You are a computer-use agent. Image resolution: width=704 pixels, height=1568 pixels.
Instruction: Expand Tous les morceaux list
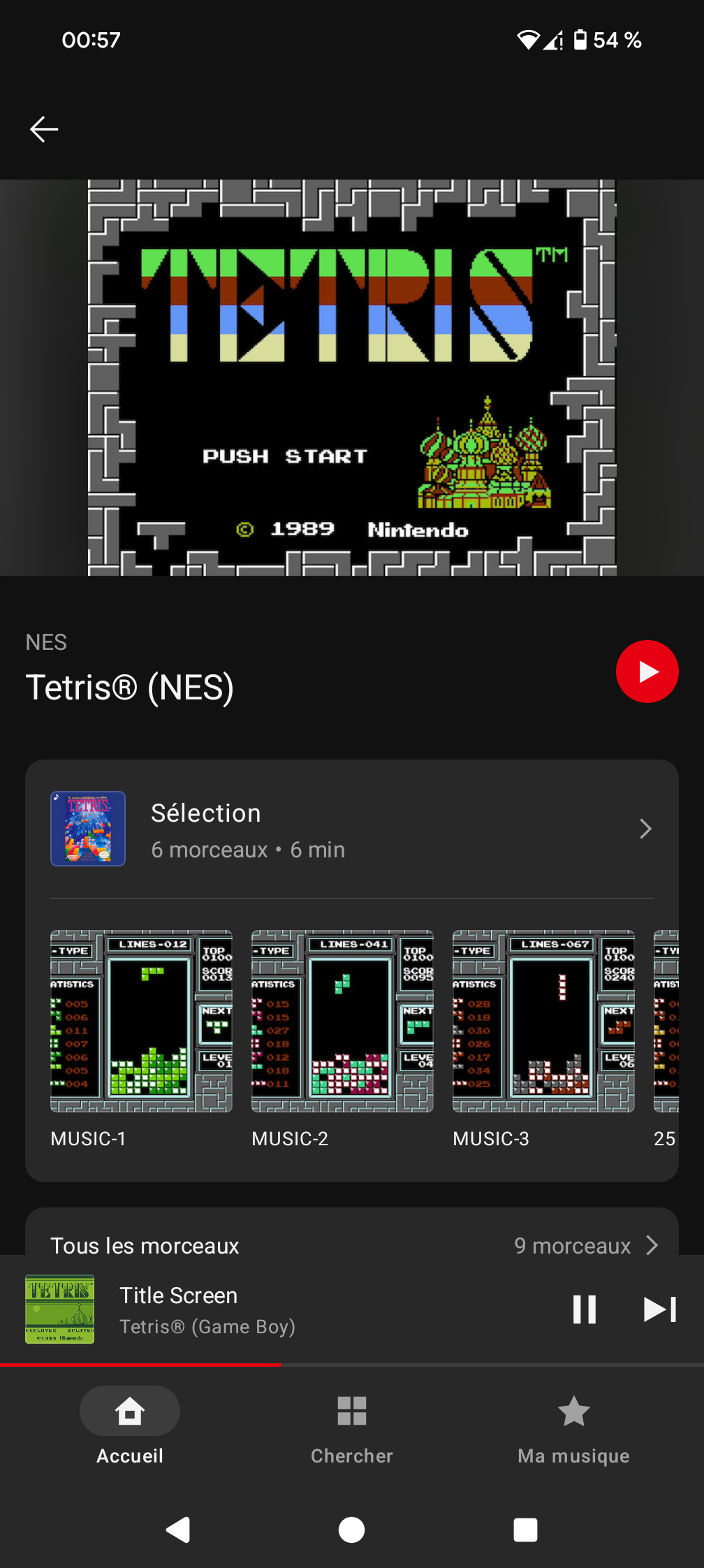[x=352, y=1245]
